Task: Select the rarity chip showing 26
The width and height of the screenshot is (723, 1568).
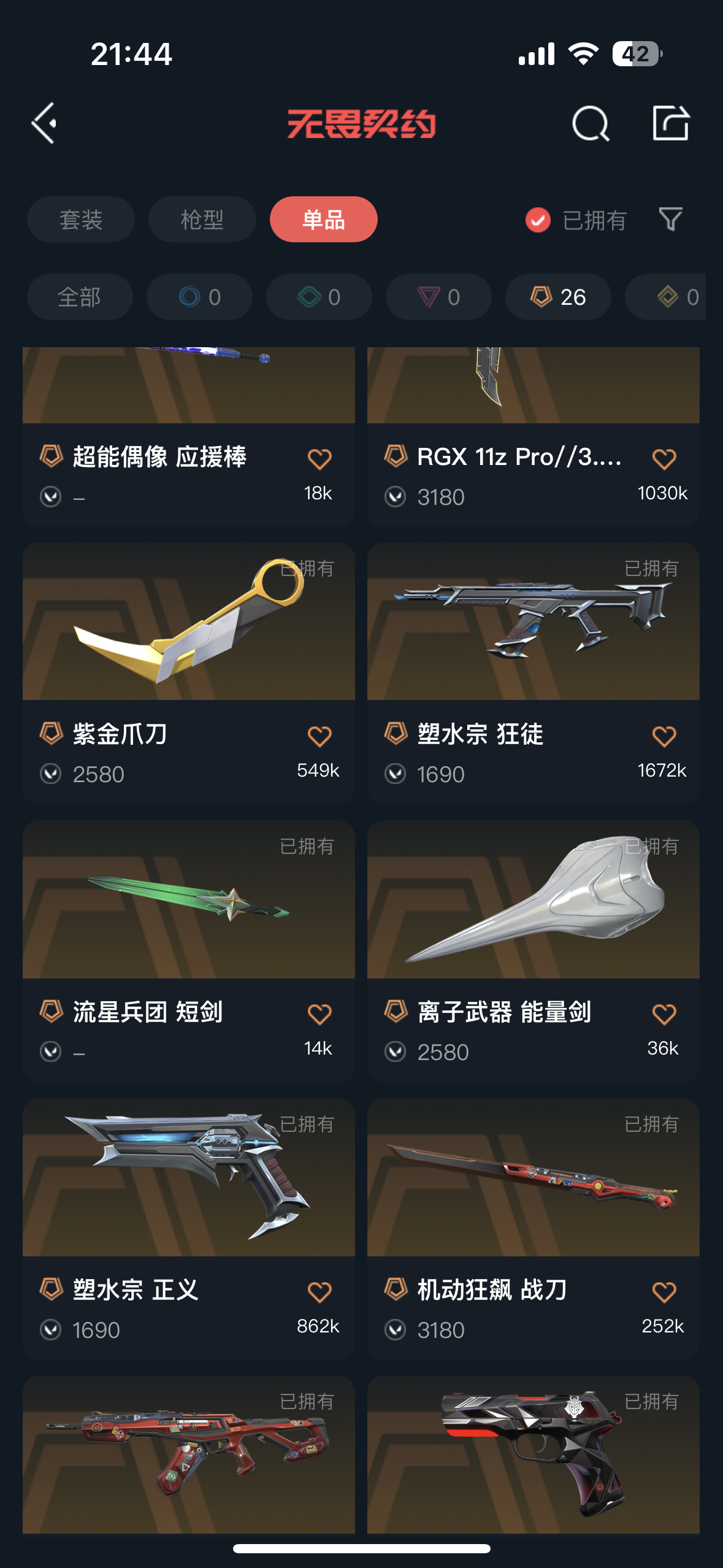Action: point(558,298)
